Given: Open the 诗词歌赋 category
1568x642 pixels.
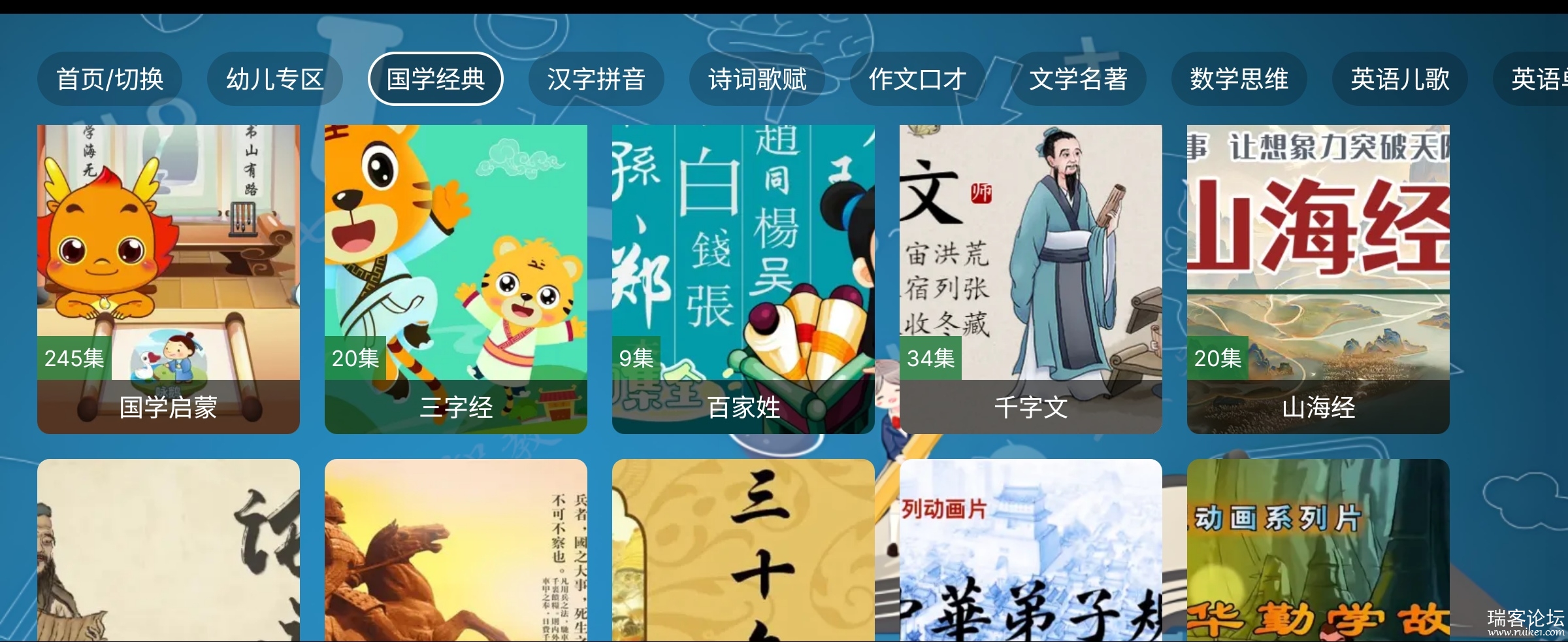Looking at the screenshot, I should (x=757, y=79).
